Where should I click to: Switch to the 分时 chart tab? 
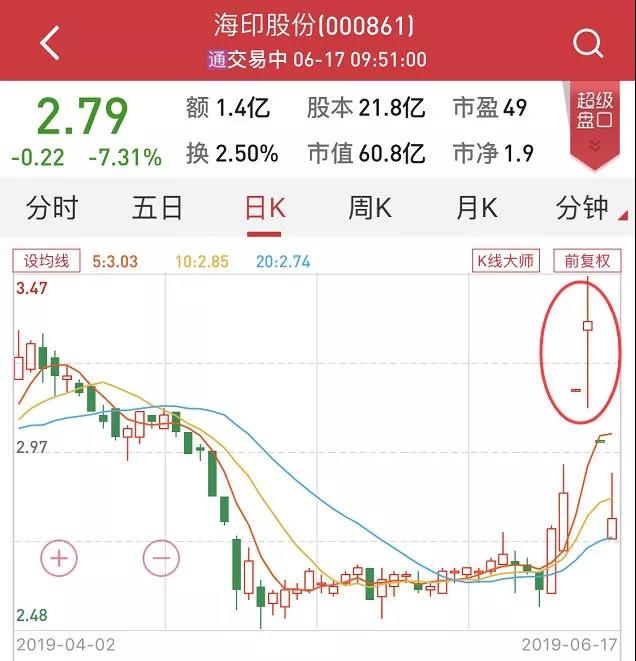coord(52,208)
